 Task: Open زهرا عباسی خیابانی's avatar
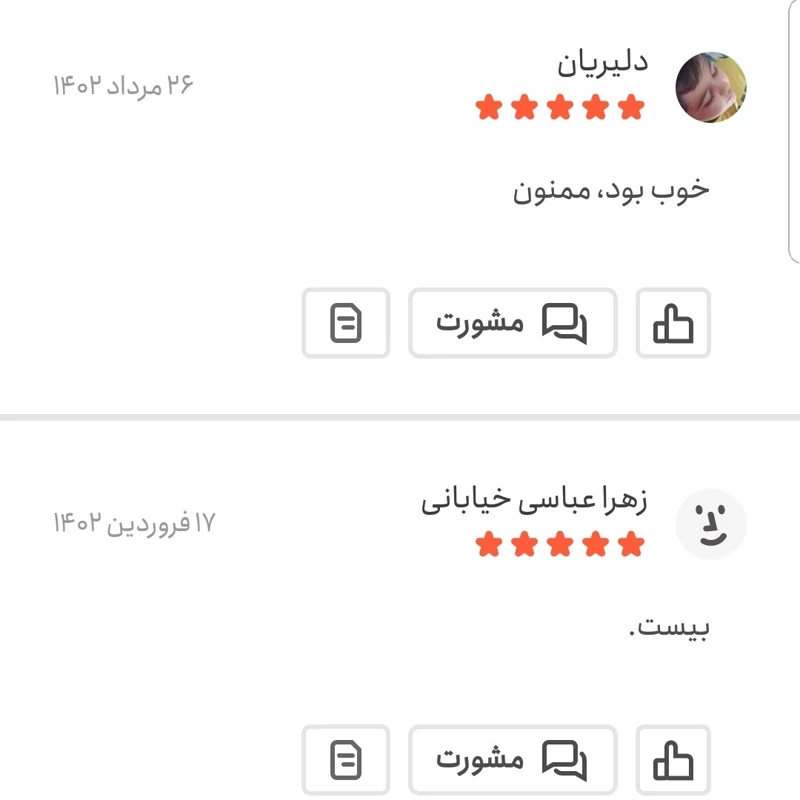click(711, 523)
